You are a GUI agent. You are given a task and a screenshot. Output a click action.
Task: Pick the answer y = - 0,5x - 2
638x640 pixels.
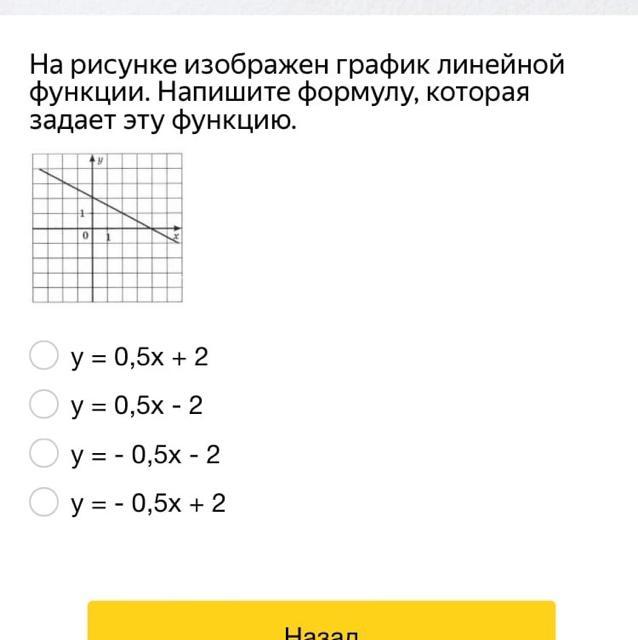pyautogui.click(x=44, y=453)
